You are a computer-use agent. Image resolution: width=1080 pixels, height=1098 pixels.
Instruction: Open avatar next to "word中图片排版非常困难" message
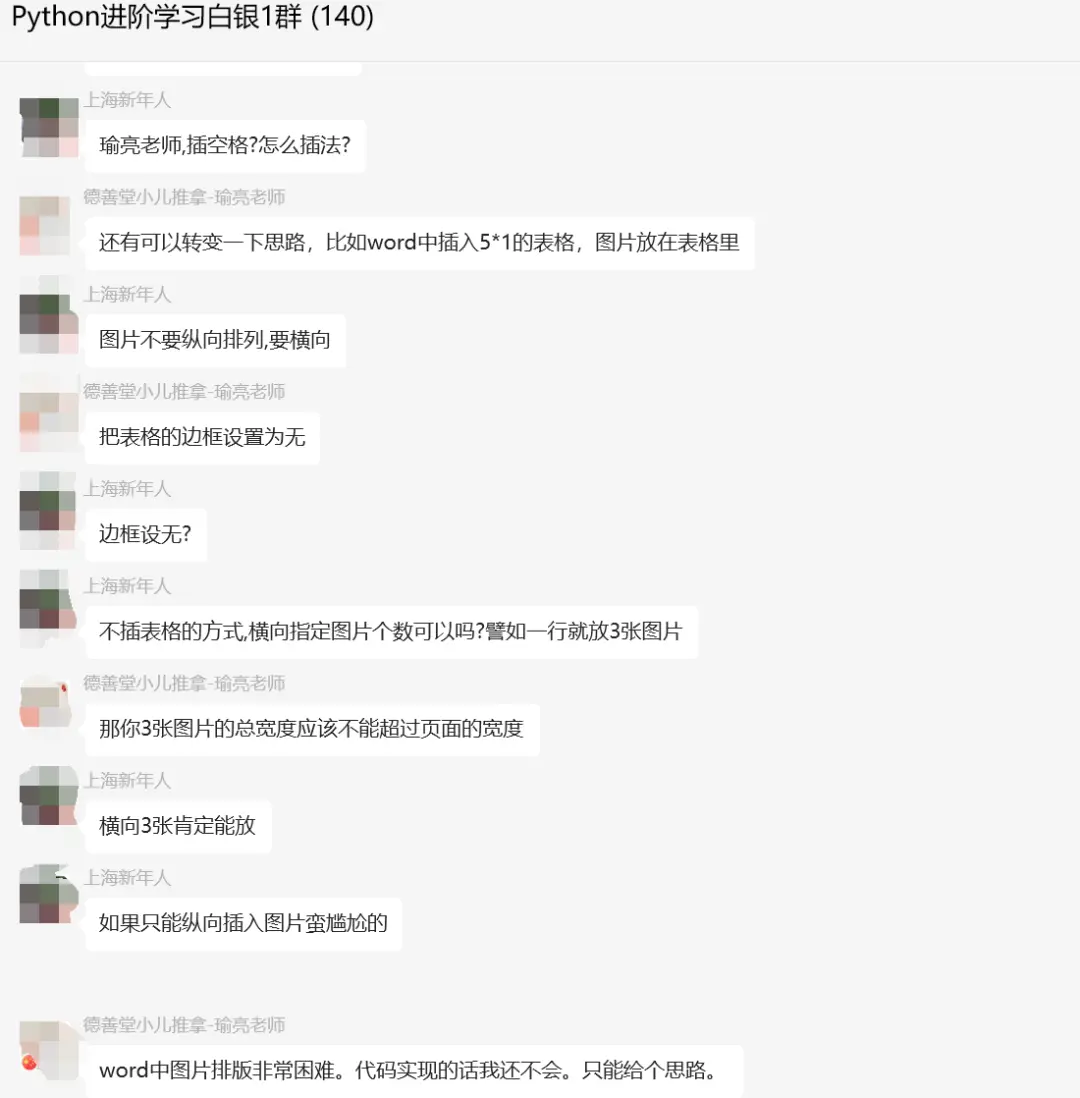(x=49, y=1051)
